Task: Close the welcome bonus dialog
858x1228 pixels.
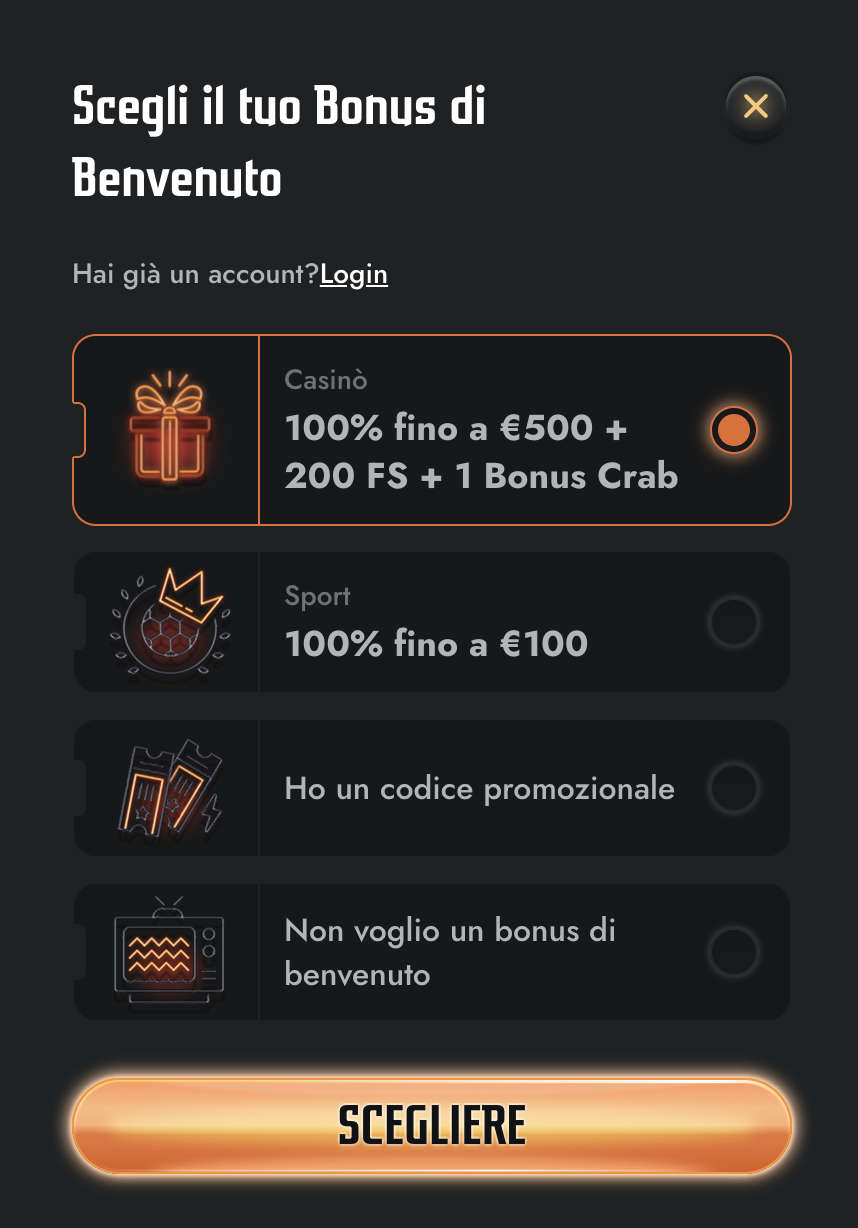Action: click(x=755, y=106)
